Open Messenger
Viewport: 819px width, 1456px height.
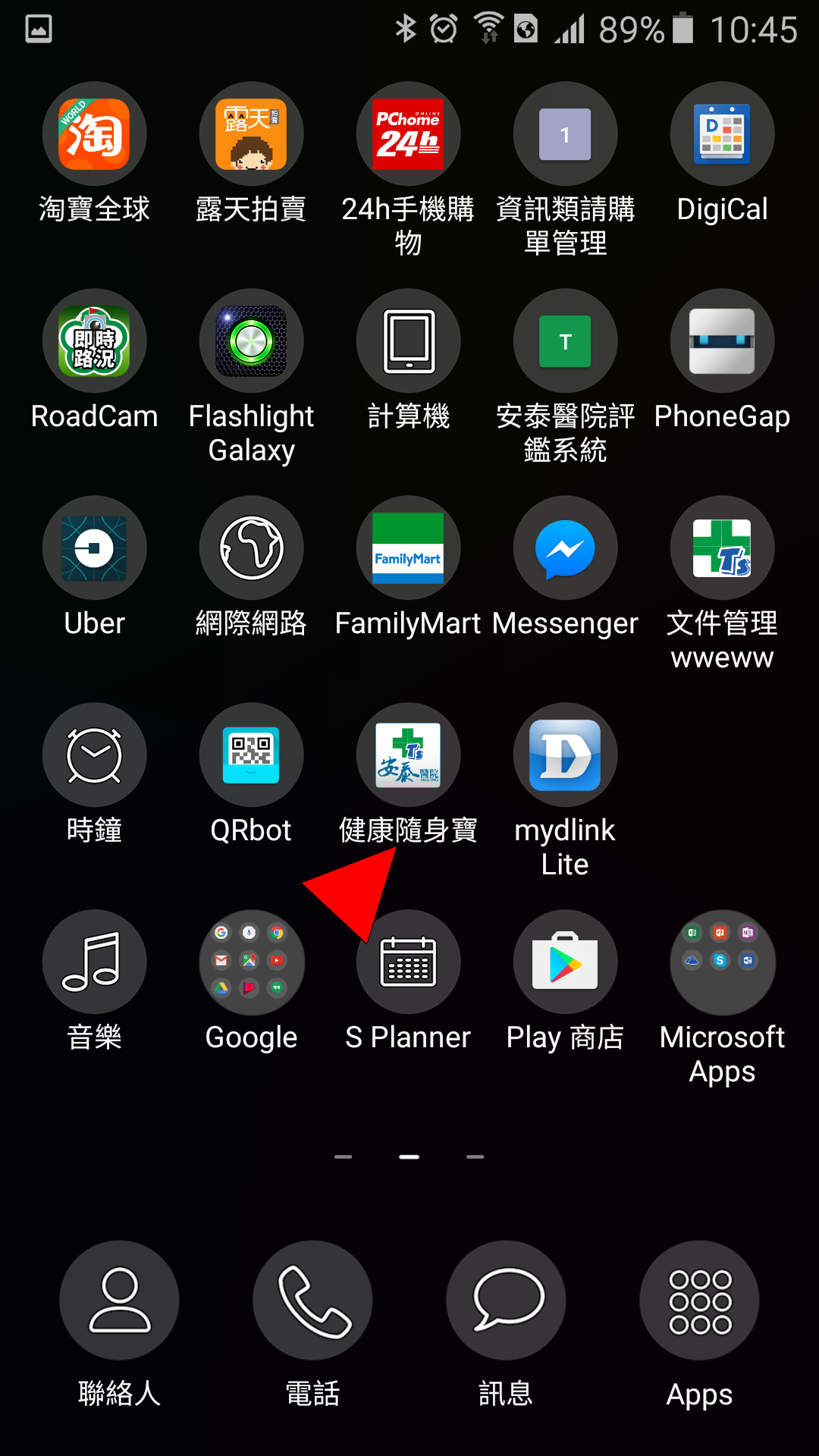(565, 548)
